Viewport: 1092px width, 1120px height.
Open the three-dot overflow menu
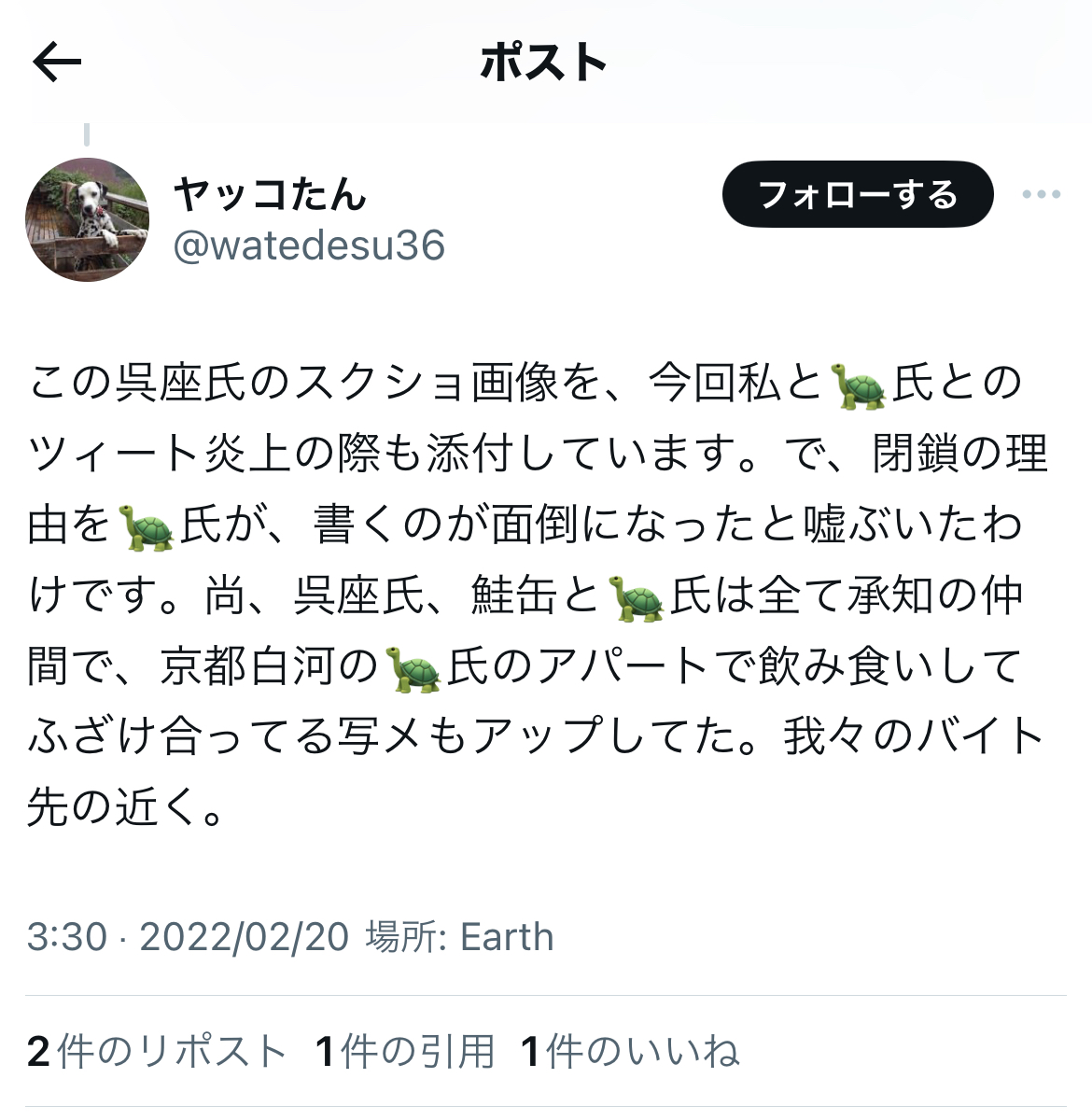coord(1041,194)
